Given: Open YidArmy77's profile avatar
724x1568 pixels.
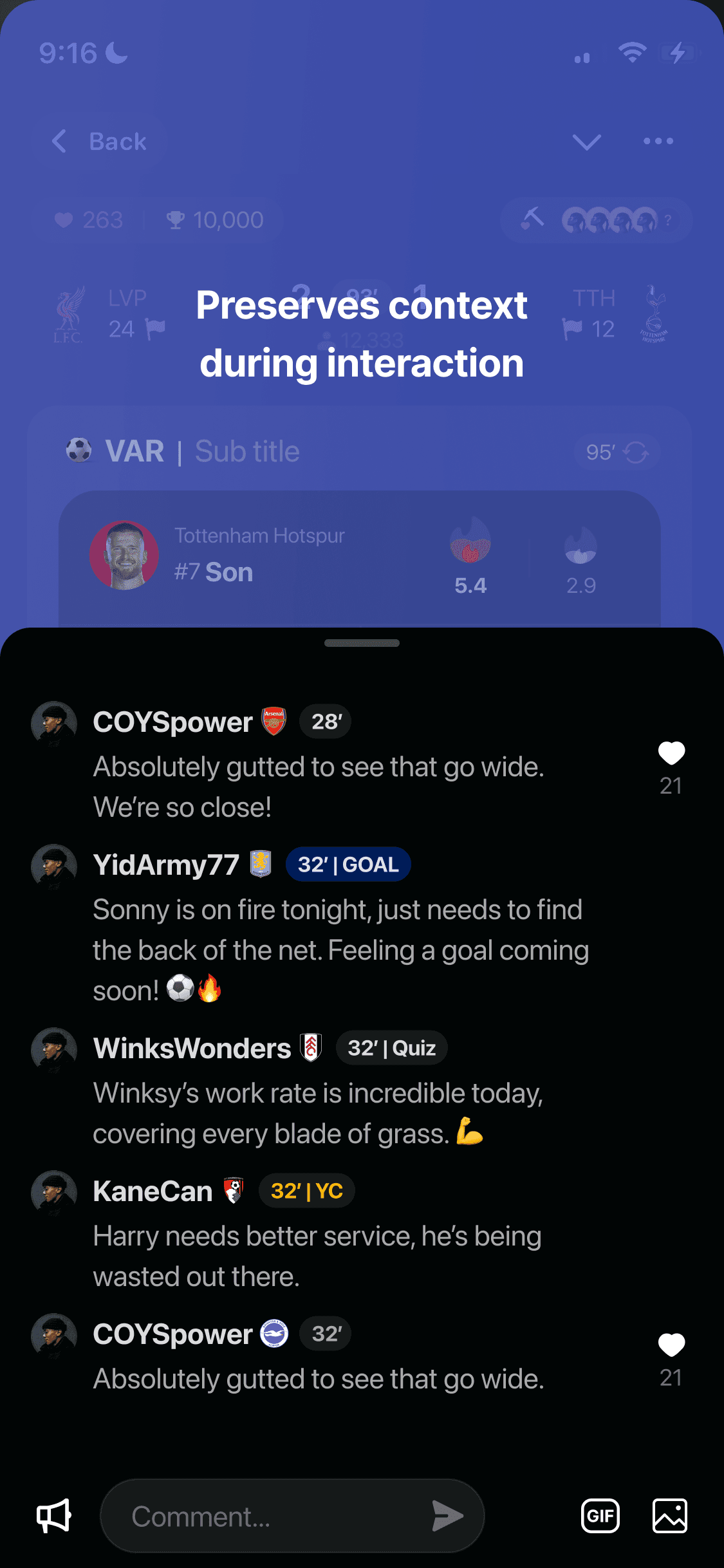Looking at the screenshot, I should pos(54,866).
